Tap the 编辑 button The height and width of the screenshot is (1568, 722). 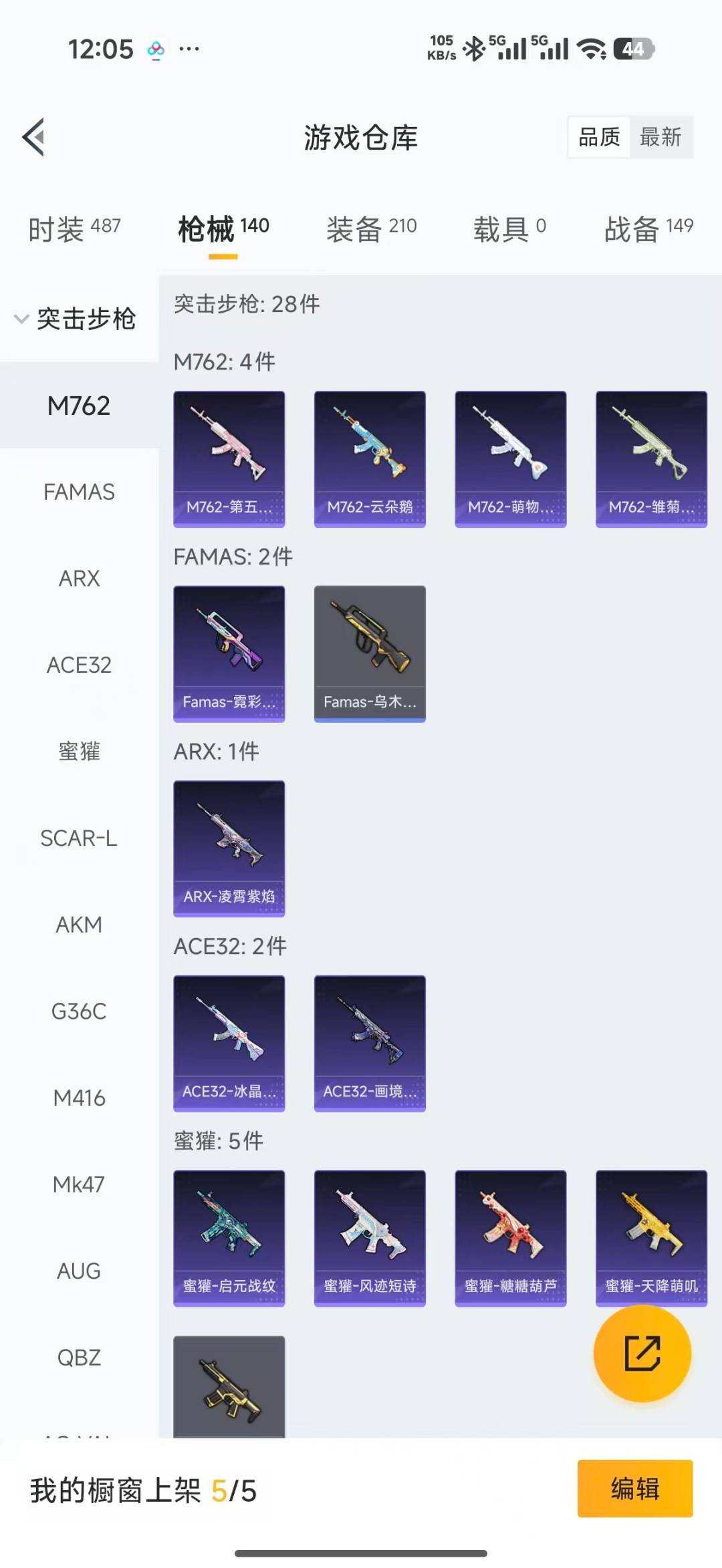634,1488
